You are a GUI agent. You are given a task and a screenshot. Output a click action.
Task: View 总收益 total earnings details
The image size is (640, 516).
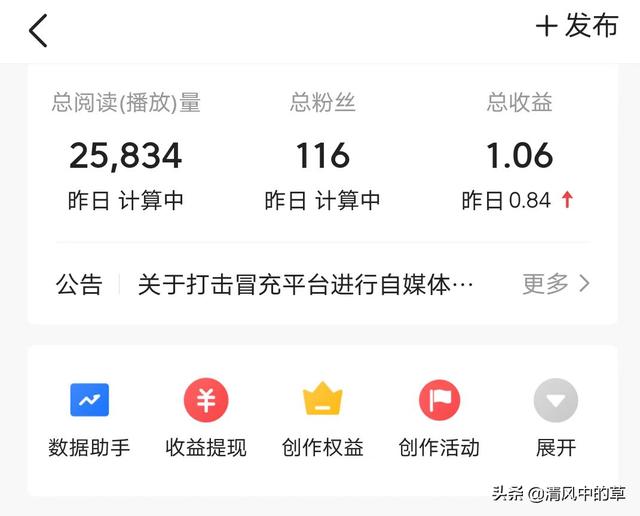tap(519, 155)
